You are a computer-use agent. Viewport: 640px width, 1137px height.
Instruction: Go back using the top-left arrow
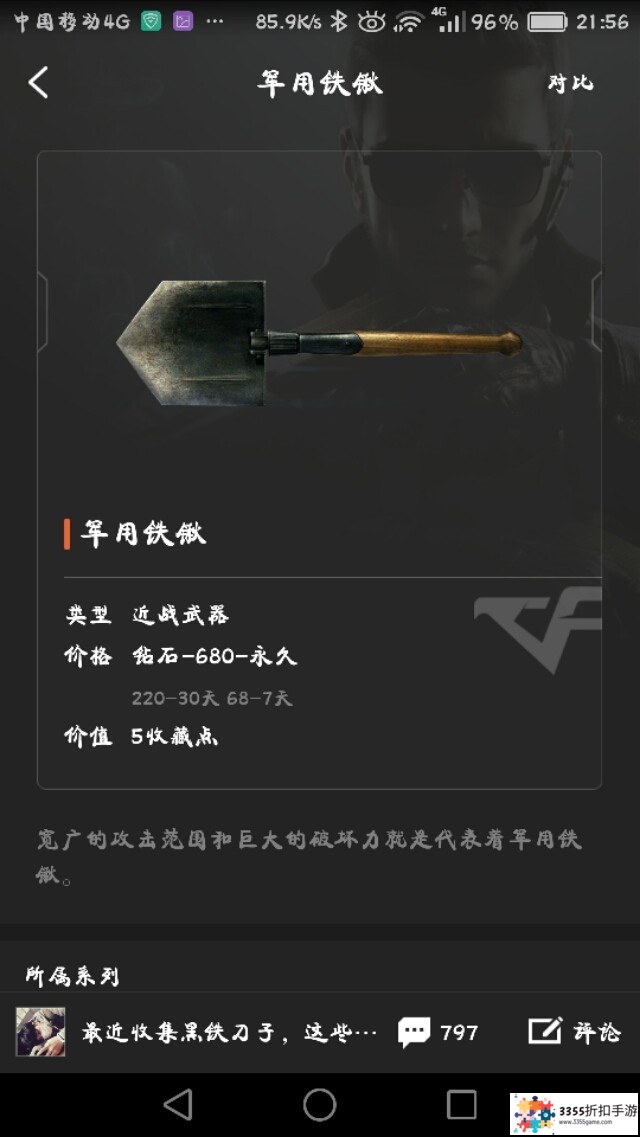pos(38,83)
